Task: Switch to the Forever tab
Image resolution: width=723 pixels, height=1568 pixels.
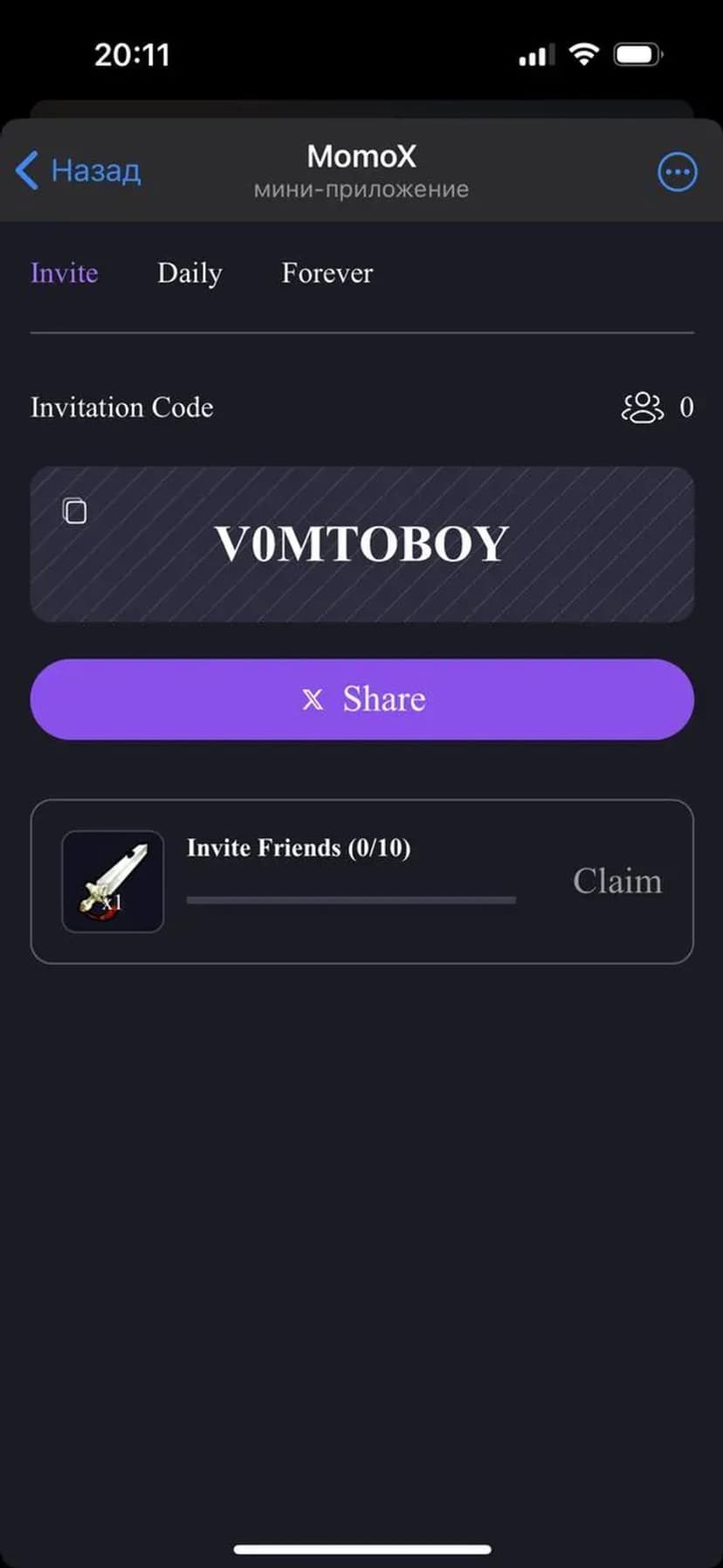Action: tap(327, 273)
